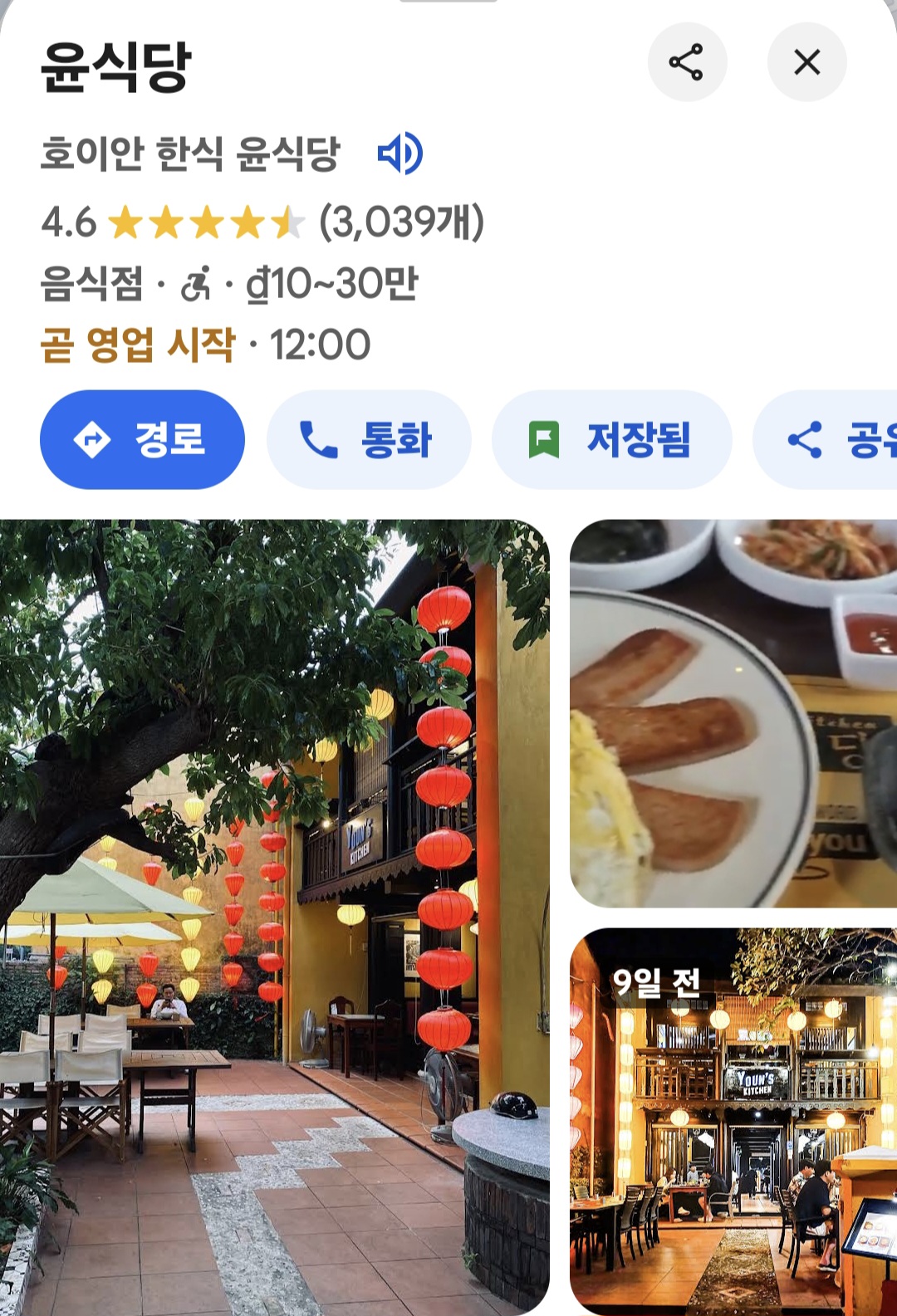Image resolution: width=897 pixels, height=1316 pixels.
Task: View the night photo labeled 9일 전
Action: [733, 1121]
